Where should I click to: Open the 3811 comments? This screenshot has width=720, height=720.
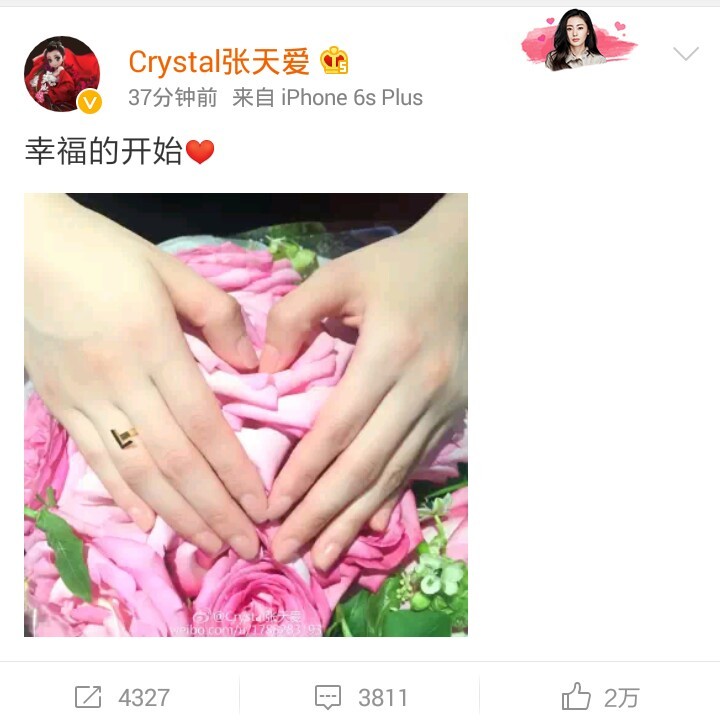361,697
